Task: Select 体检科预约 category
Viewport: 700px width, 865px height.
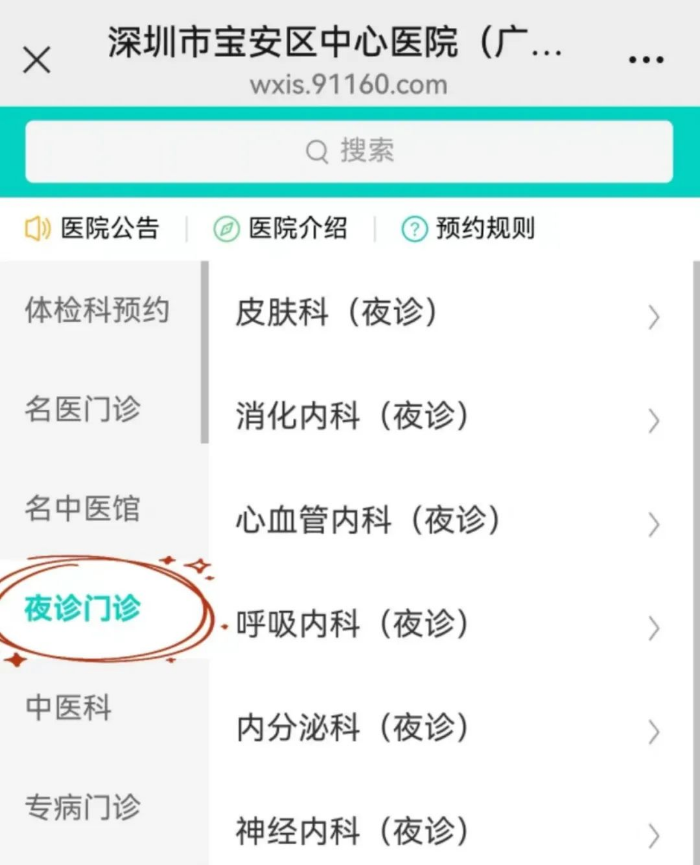Action: click(x=97, y=310)
